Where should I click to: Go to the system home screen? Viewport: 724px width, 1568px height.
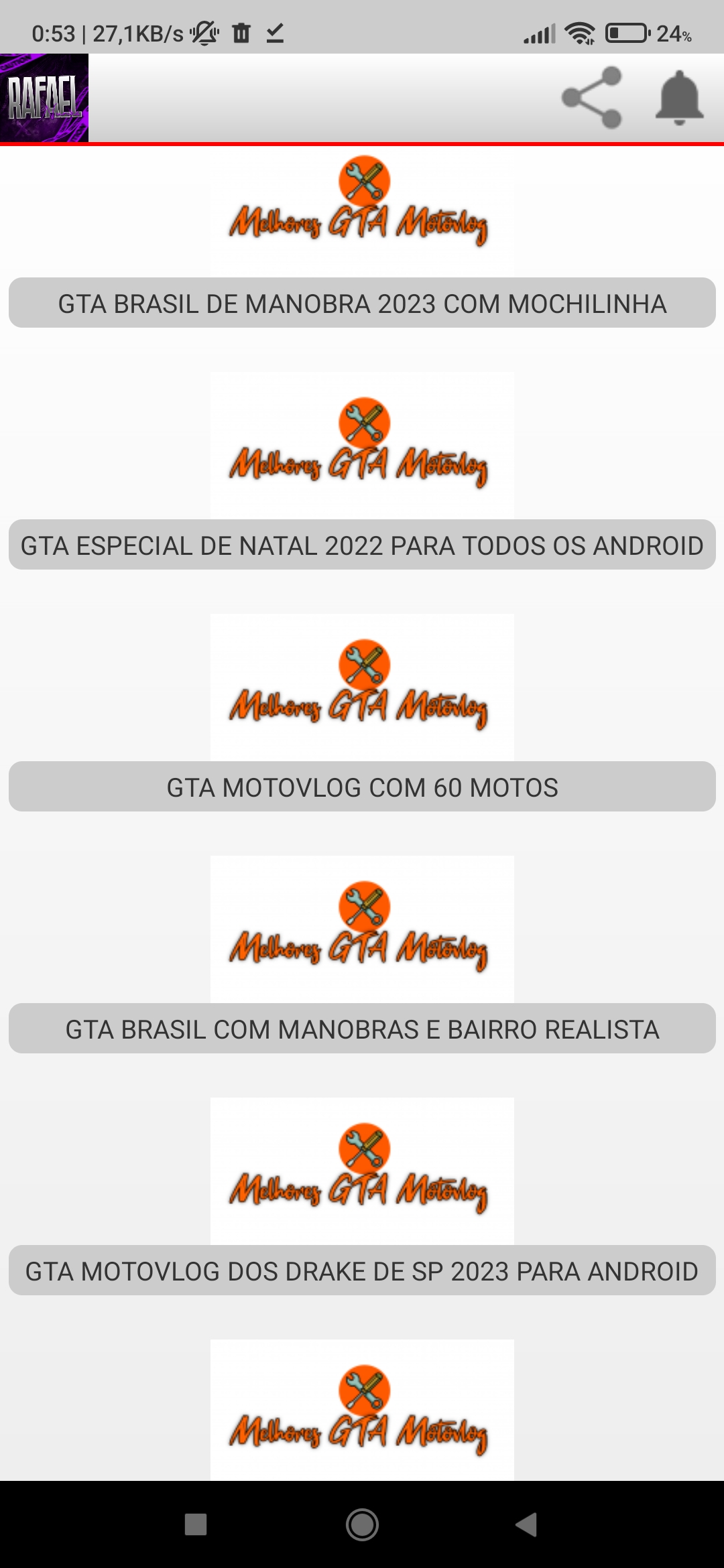[x=362, y=1524]
